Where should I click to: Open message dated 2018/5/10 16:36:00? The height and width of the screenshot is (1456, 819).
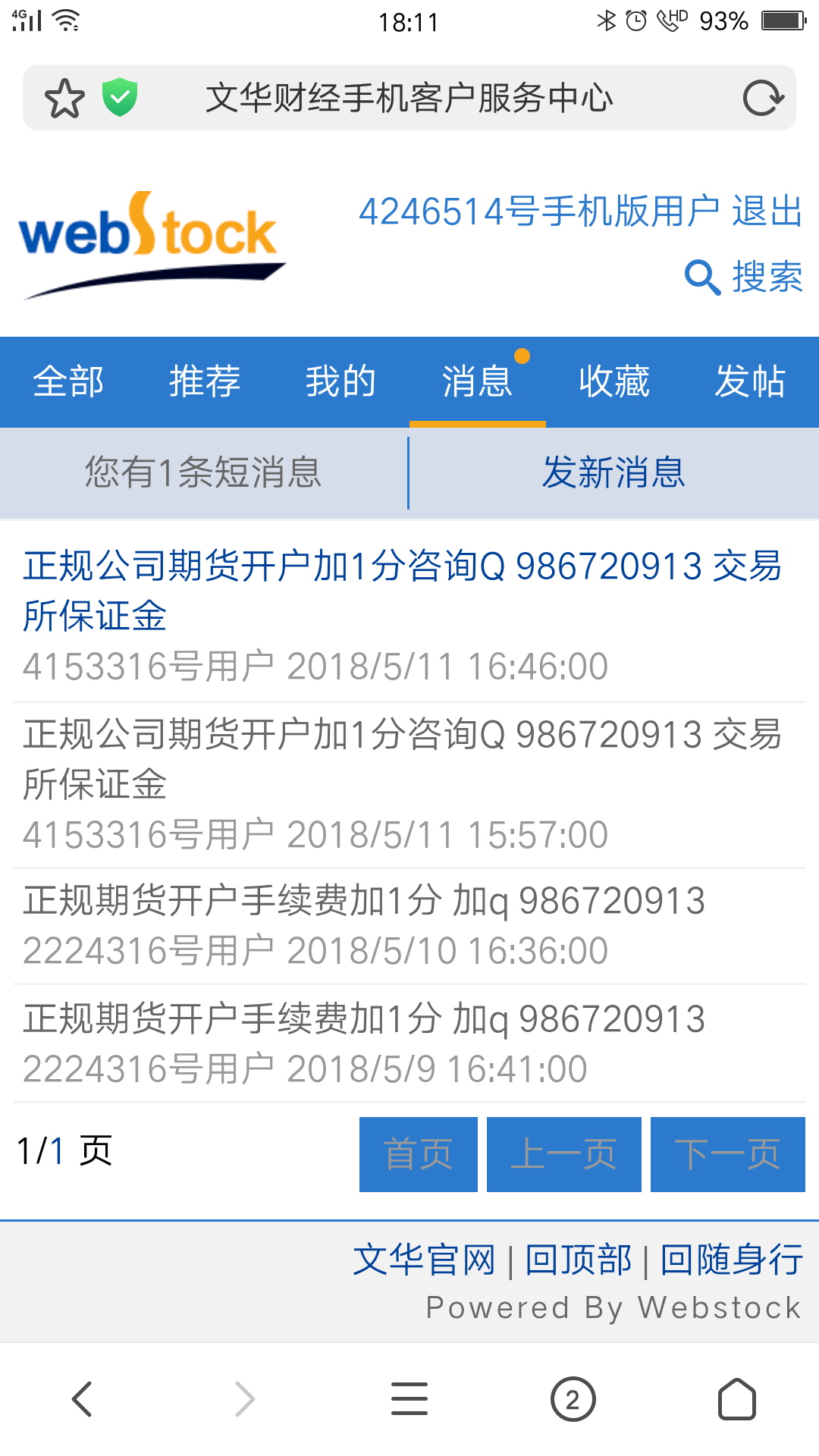[x=364, y=902]
